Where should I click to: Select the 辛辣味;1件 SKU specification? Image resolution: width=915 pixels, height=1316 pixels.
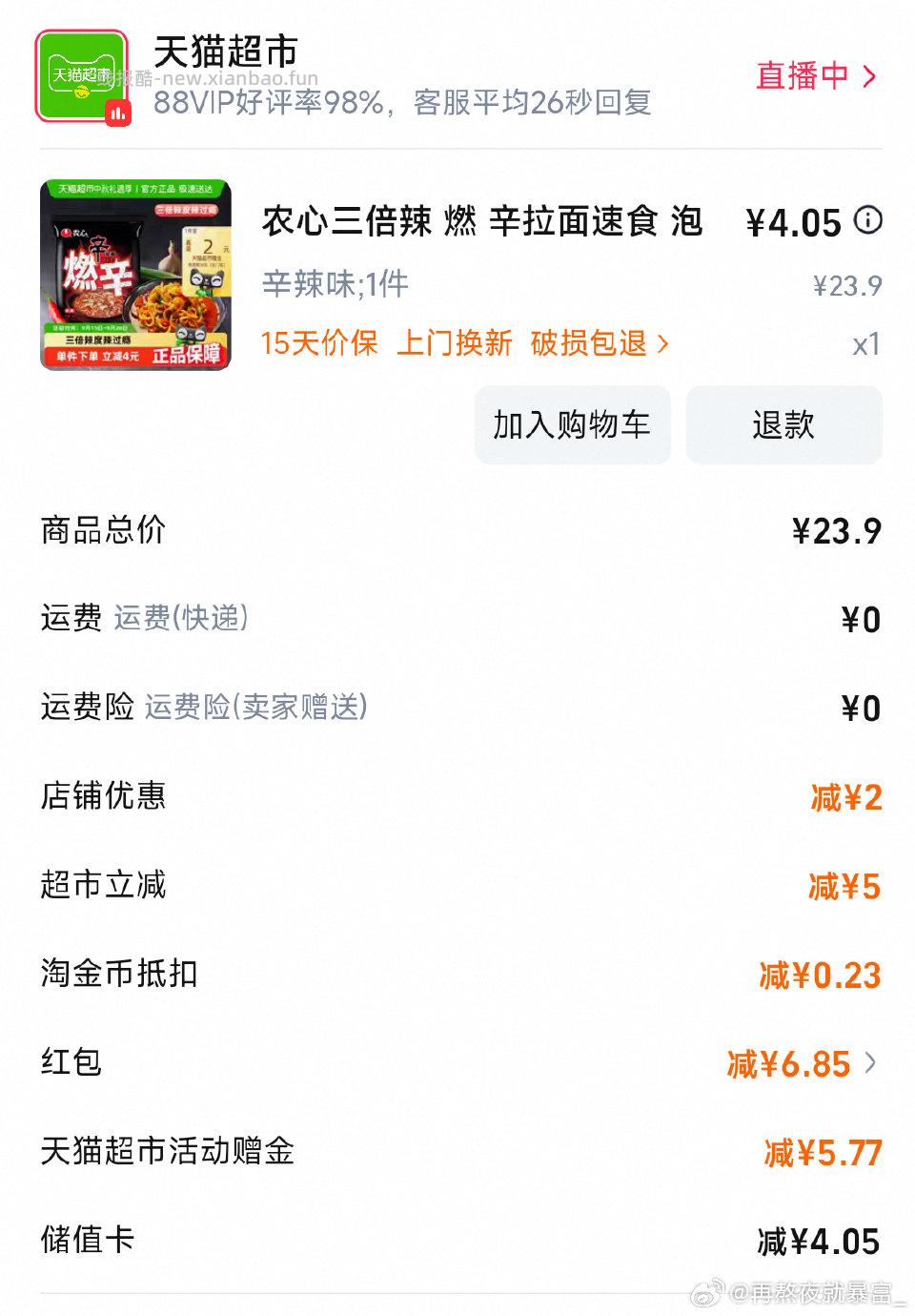(x=315, y=282)
